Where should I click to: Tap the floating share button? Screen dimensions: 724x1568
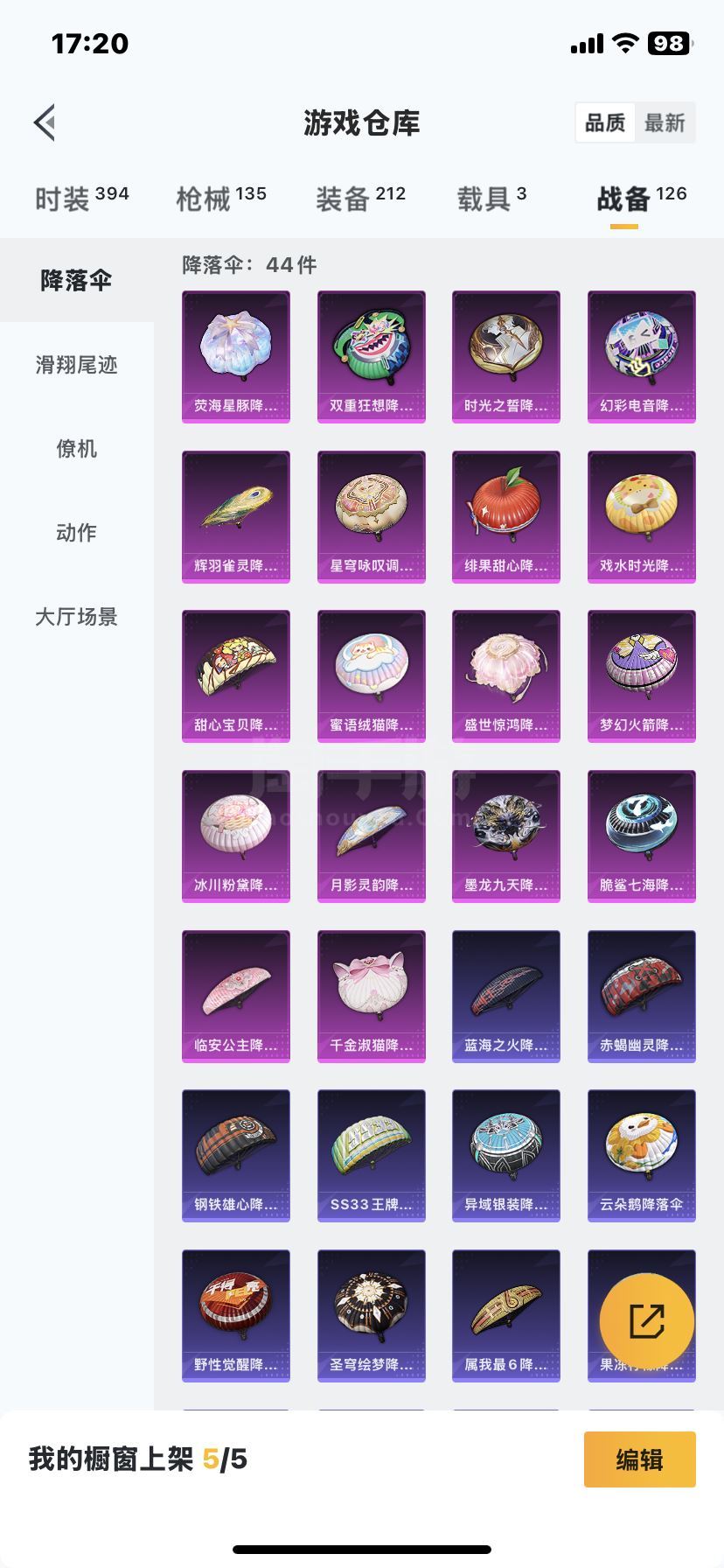(646, 1321)
